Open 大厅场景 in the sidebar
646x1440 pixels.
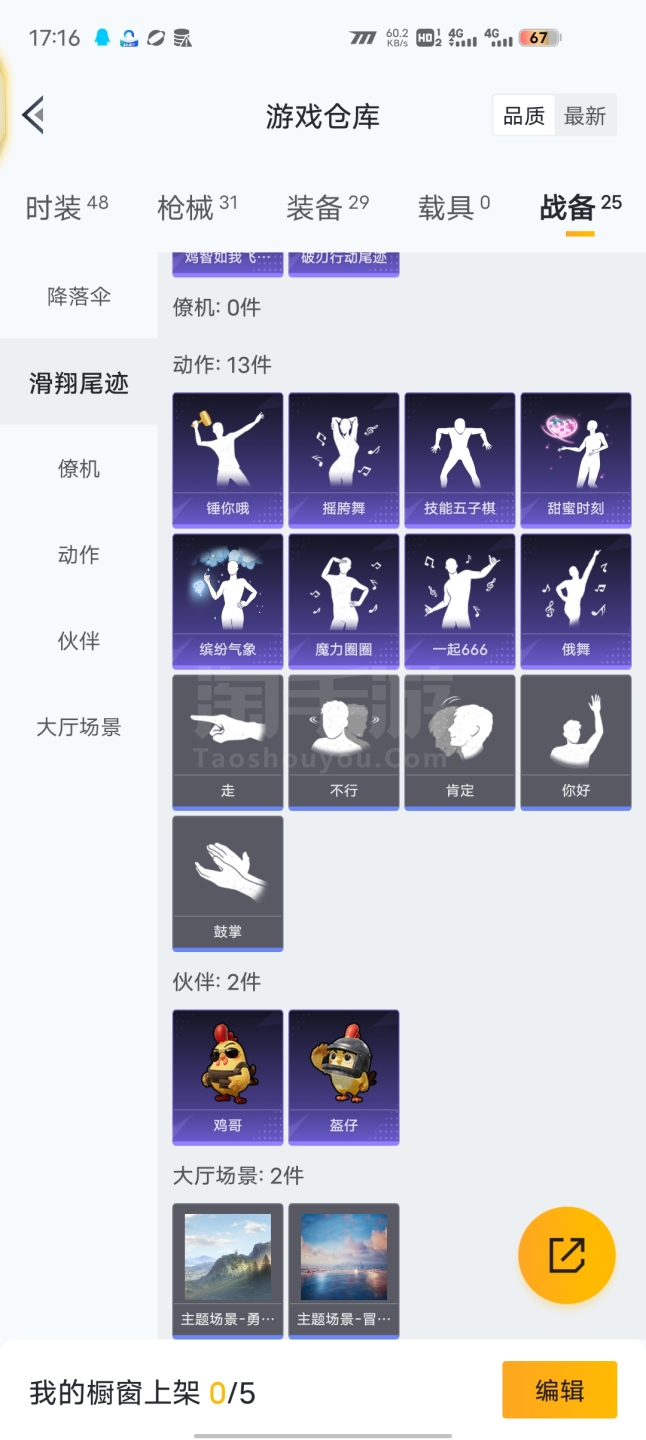[79, 727]
